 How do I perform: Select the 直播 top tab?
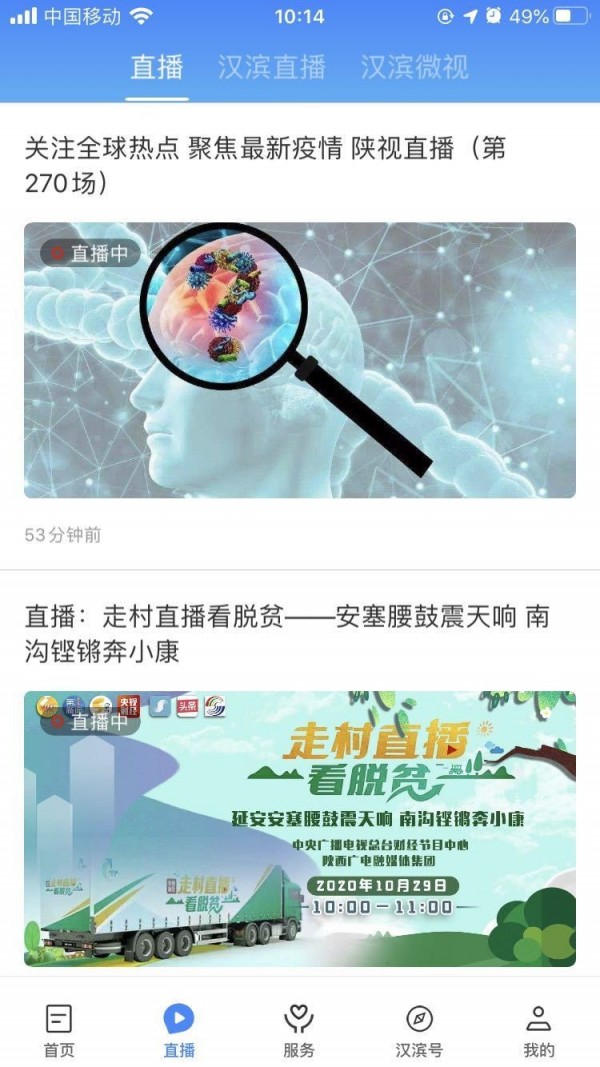[x=157, y=67]
